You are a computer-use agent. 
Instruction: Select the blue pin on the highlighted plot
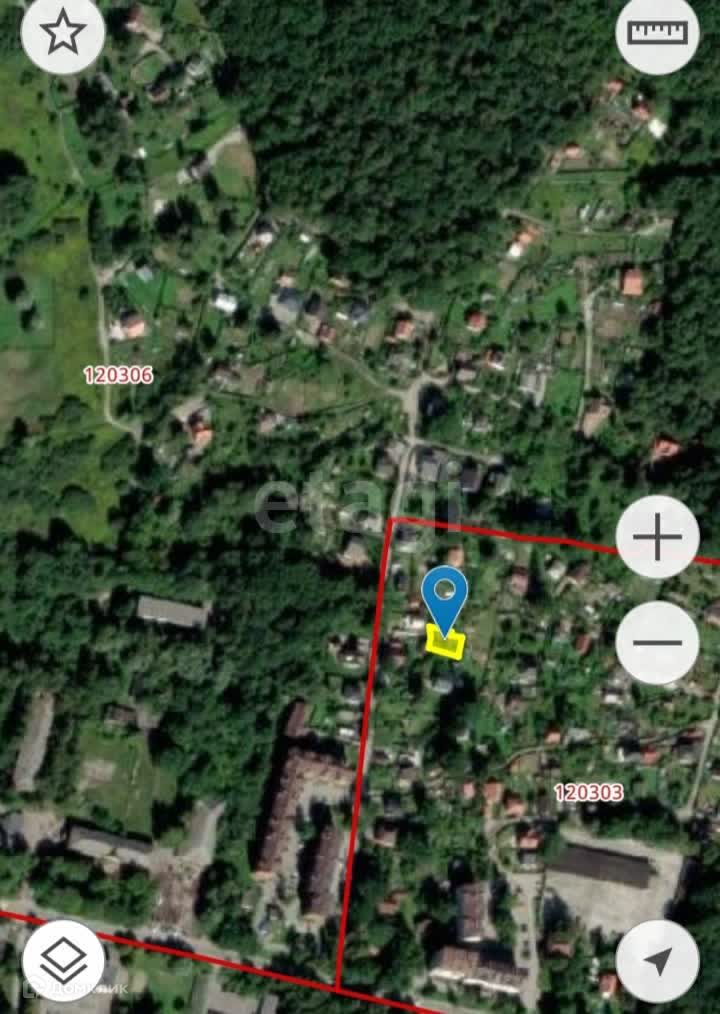[445, 595]
